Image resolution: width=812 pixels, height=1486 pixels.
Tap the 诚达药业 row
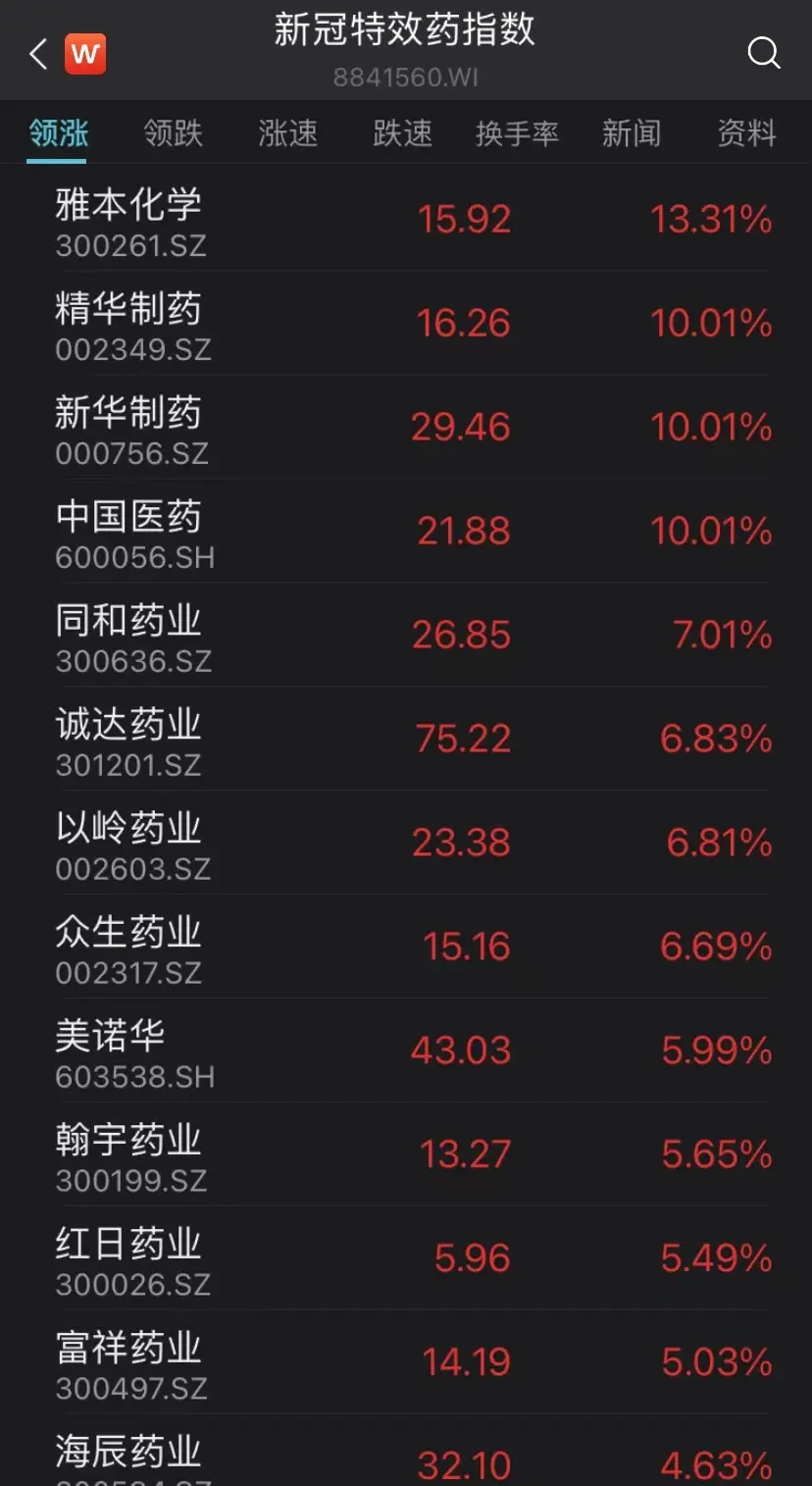point(406,740)
